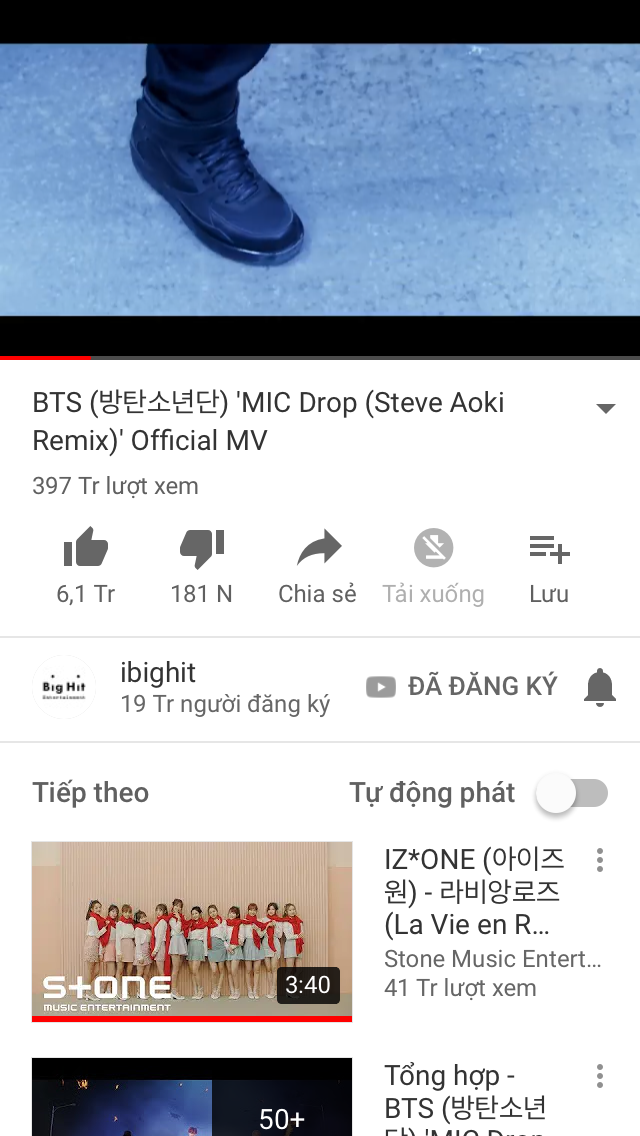
Task: Open the IZ*ONE La Vie en Rose video
Action: (192, 930)
